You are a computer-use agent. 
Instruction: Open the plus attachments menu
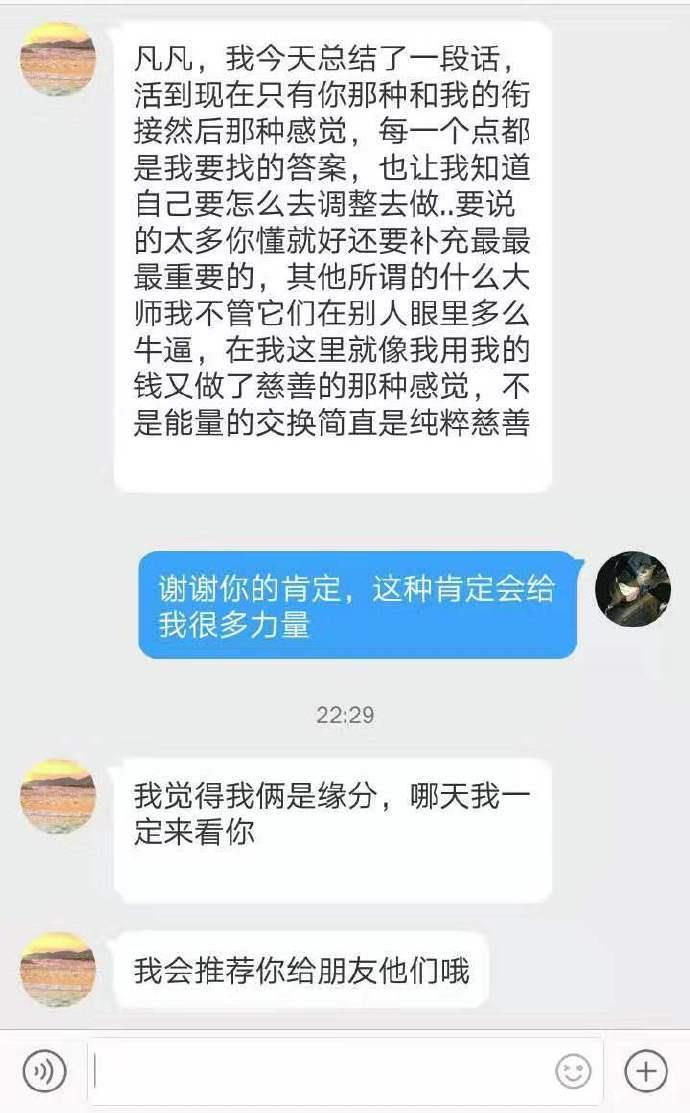[x=645, y=1071]
